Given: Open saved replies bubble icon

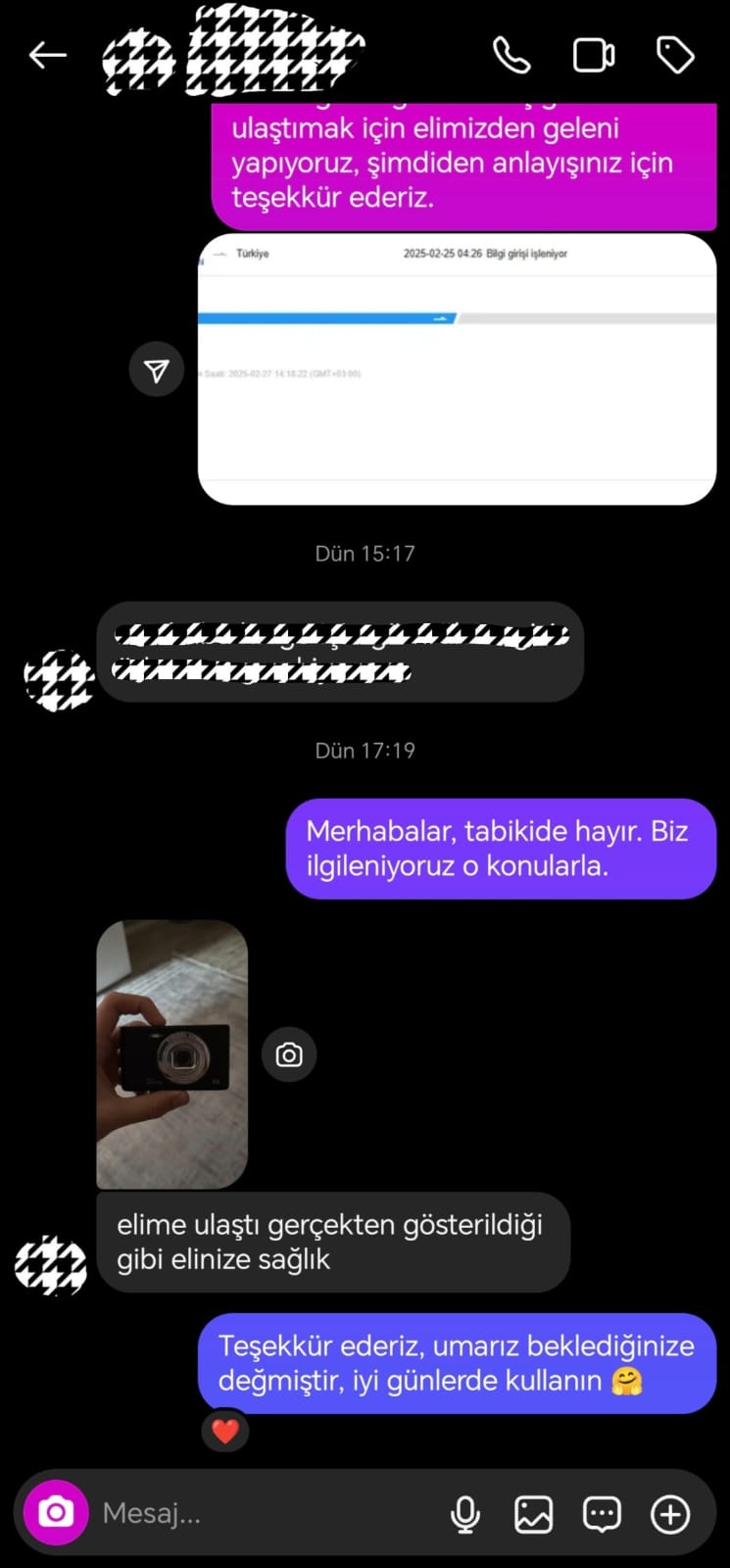Looking at the screenshot, I should tap(602, 1514).
